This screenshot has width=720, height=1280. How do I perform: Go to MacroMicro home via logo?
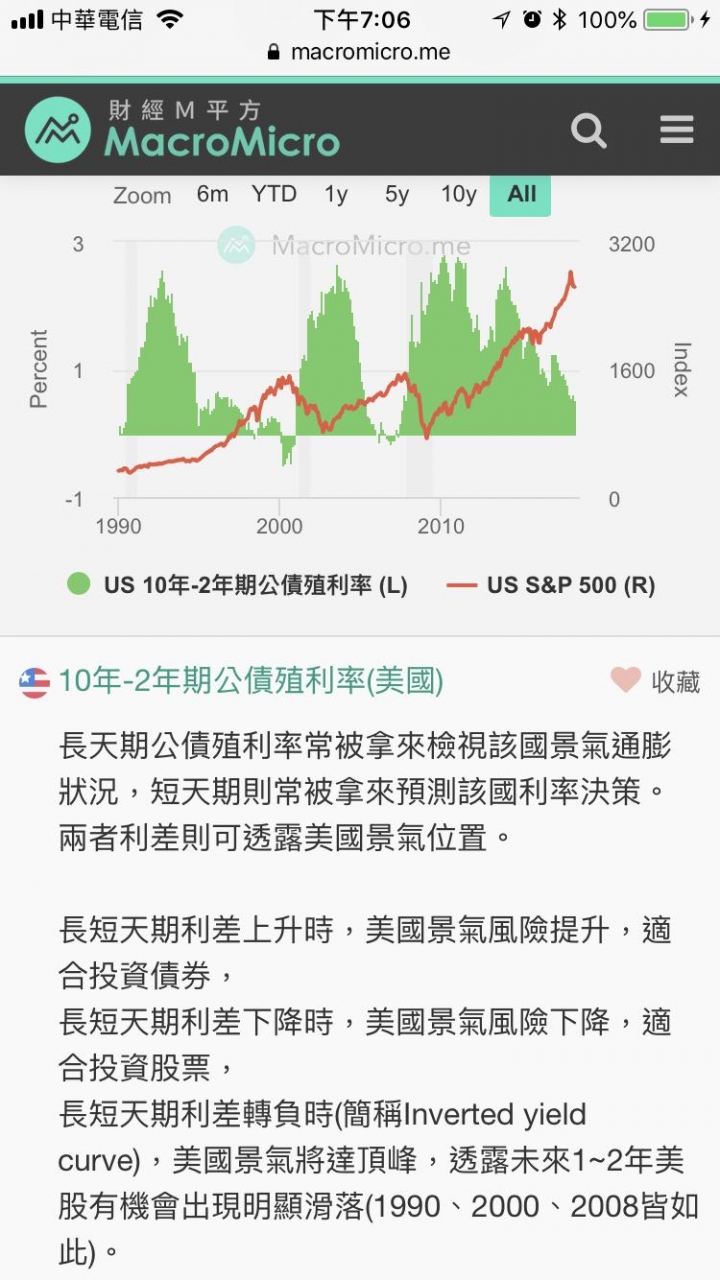[x=182, y=130]
